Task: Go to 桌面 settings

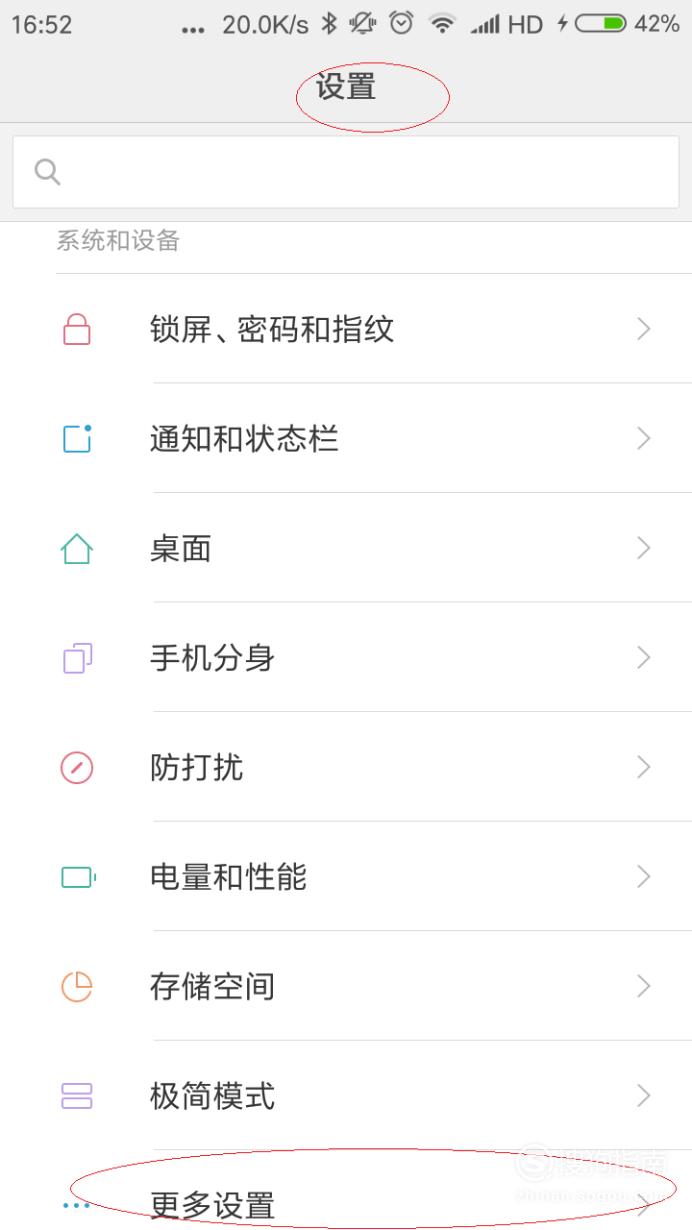Action: tap(346, 548)
